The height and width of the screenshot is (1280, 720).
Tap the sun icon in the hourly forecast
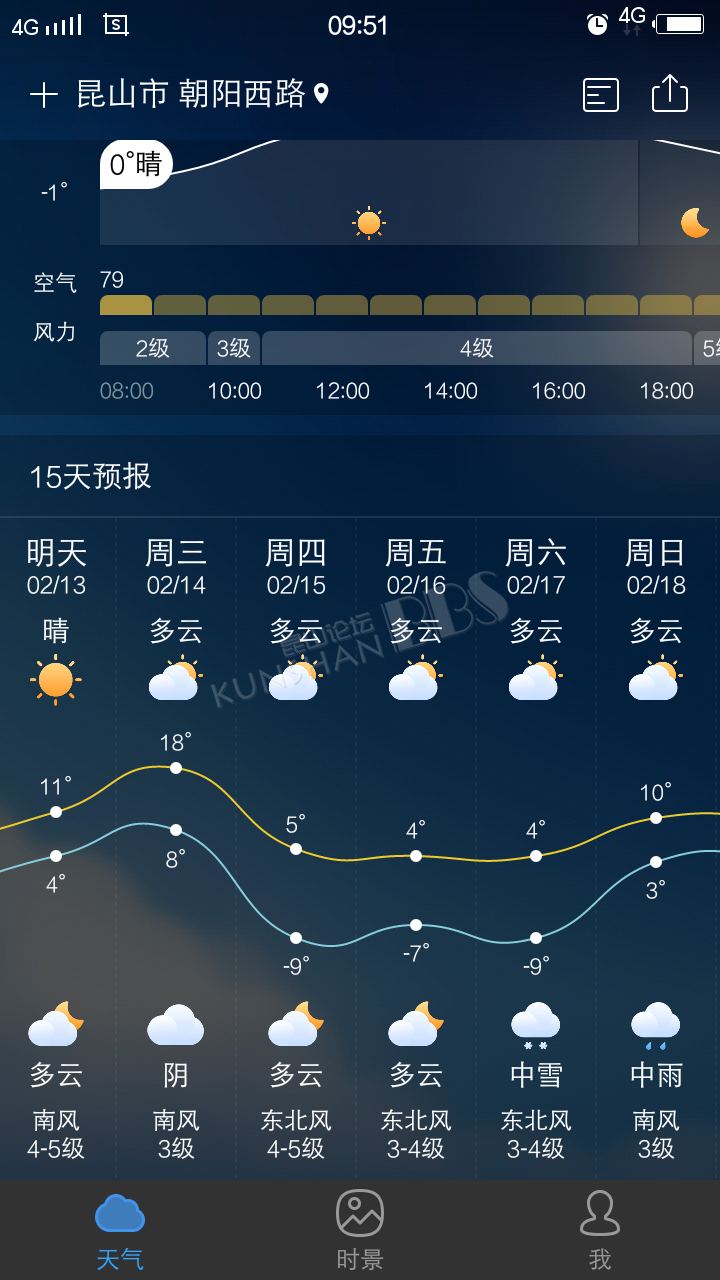pos(368,221)
